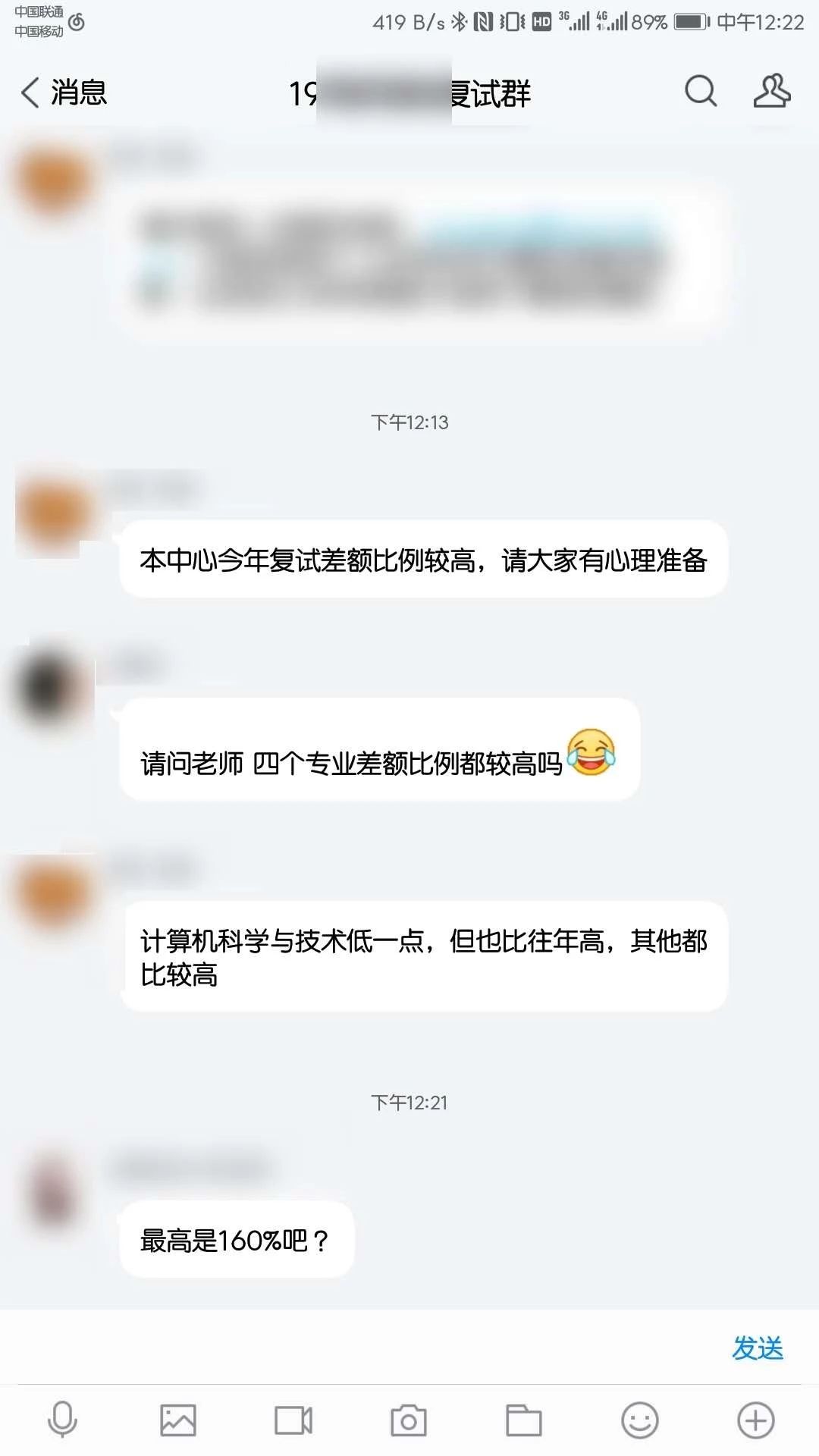Open the image gallery picker
819x1456 pixels.
coord(177,1420)
